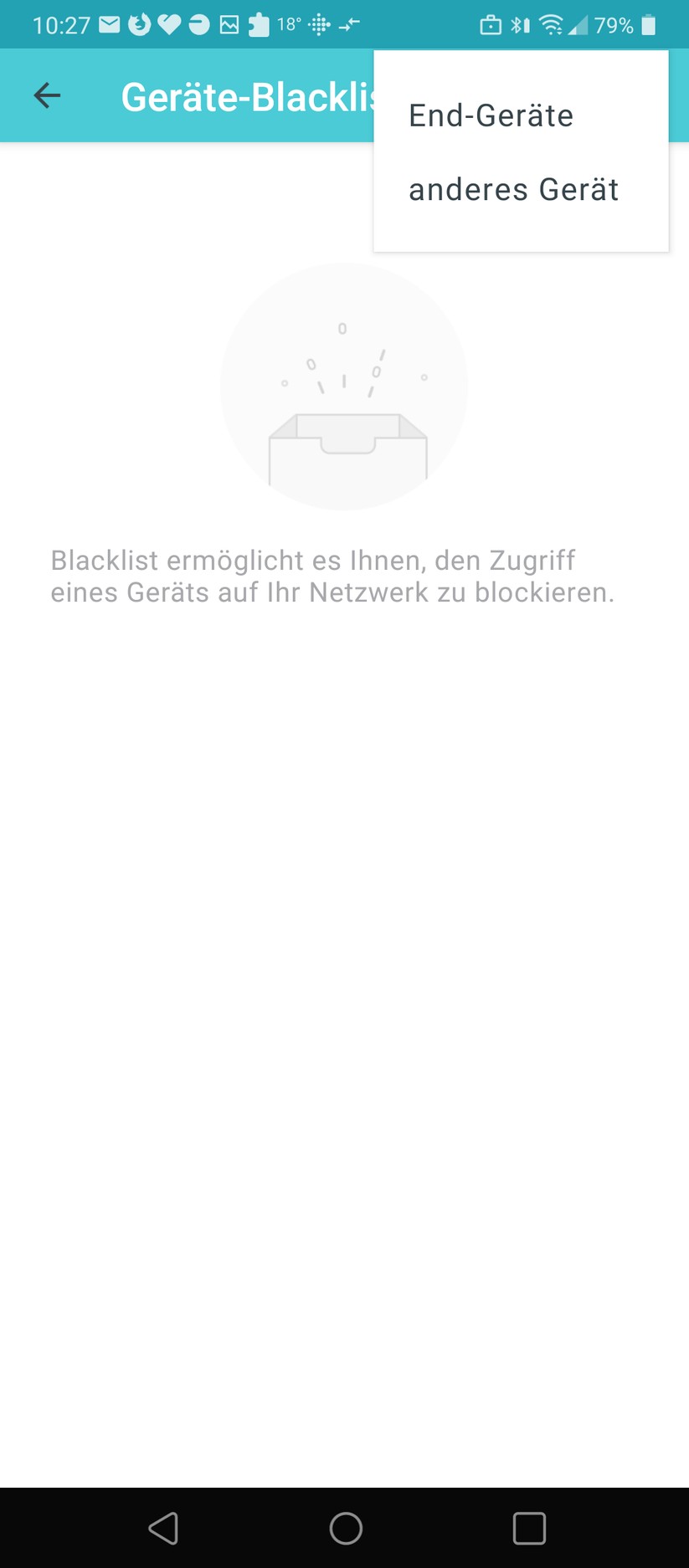The height and width of the screenshot is (1568, 689).
Task: Tap the Wi-Fi signal icon
Action: [x=550, y=24]
